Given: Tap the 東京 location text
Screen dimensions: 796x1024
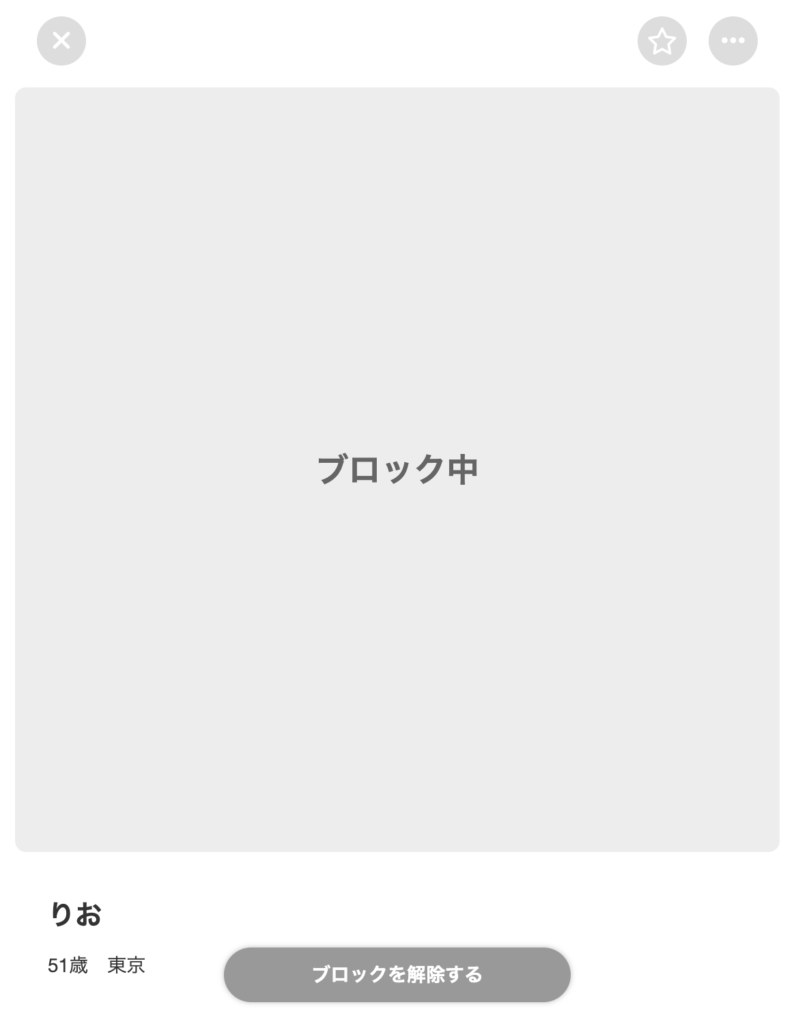Looking at the screenshot, I should (126, 965).
